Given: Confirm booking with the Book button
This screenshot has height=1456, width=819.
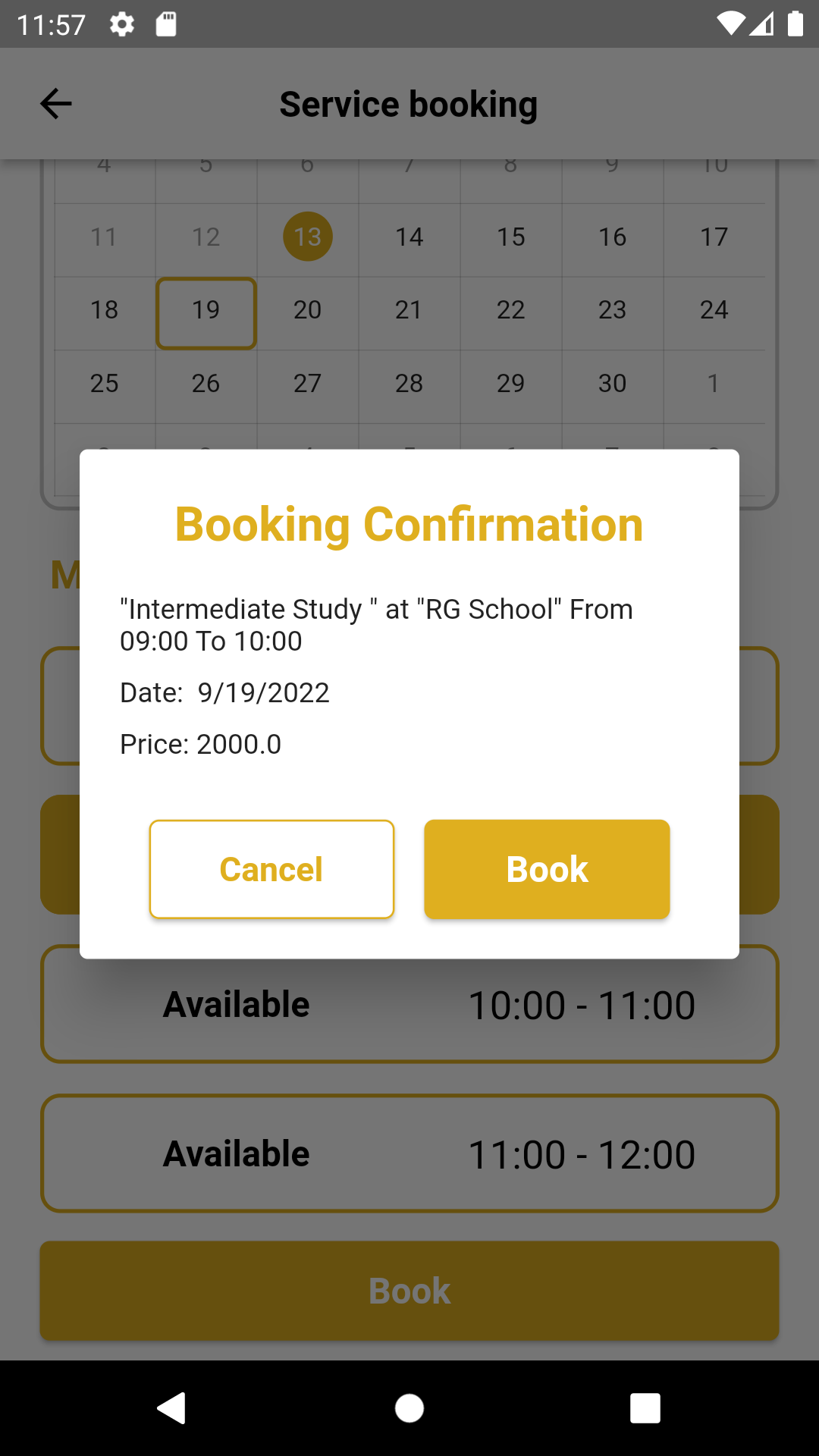Looking at the screenshot, I should [x=546, y=869].
